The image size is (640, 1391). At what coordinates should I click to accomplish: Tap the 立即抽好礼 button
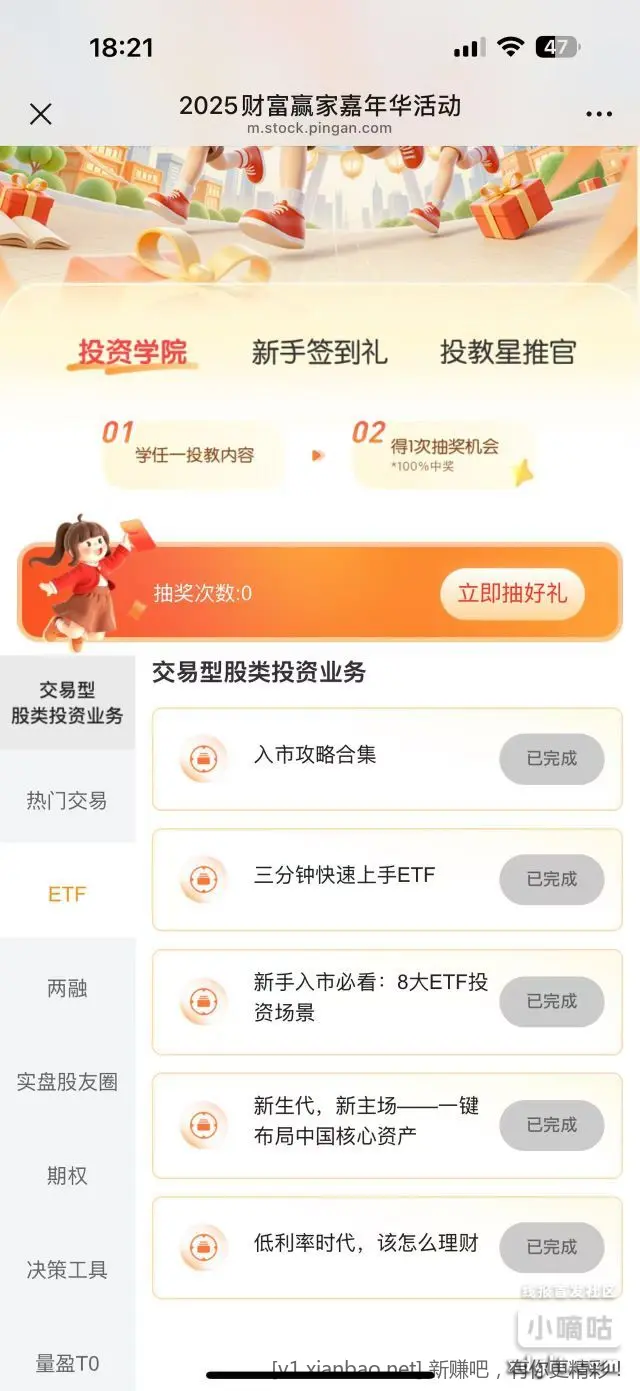(x=512, y=593)
